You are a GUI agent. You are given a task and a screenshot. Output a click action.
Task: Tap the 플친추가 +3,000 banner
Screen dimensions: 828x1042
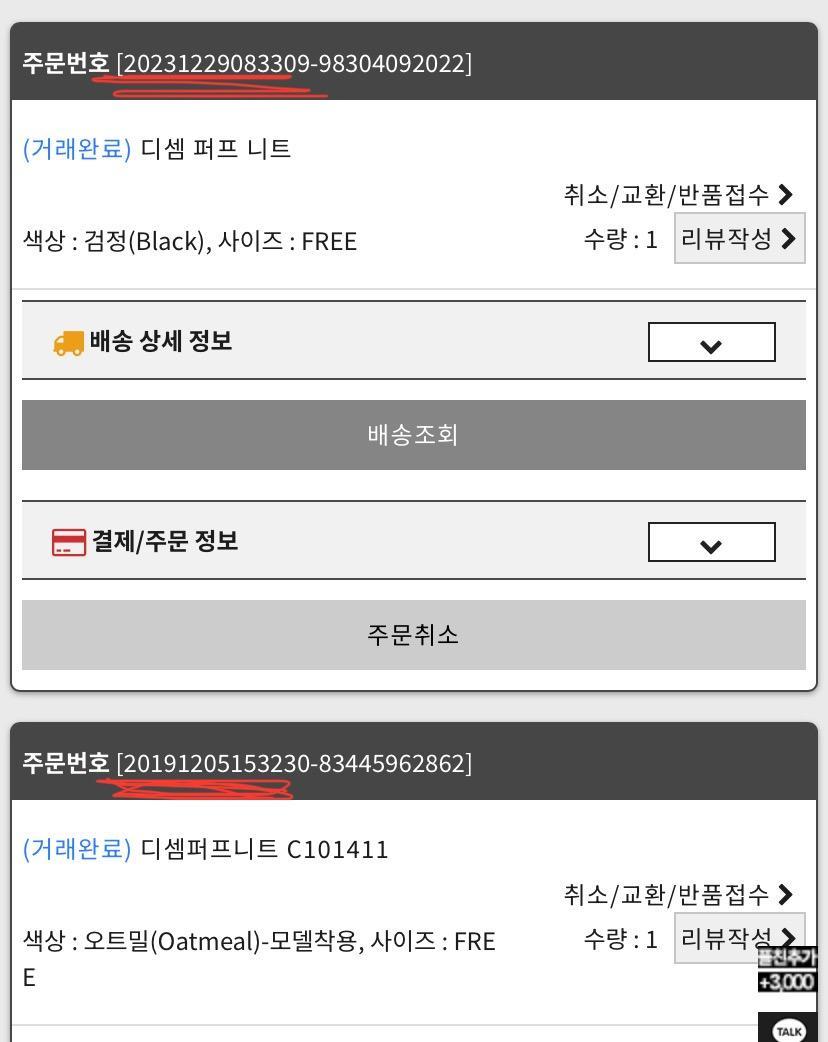coord(787,970)
